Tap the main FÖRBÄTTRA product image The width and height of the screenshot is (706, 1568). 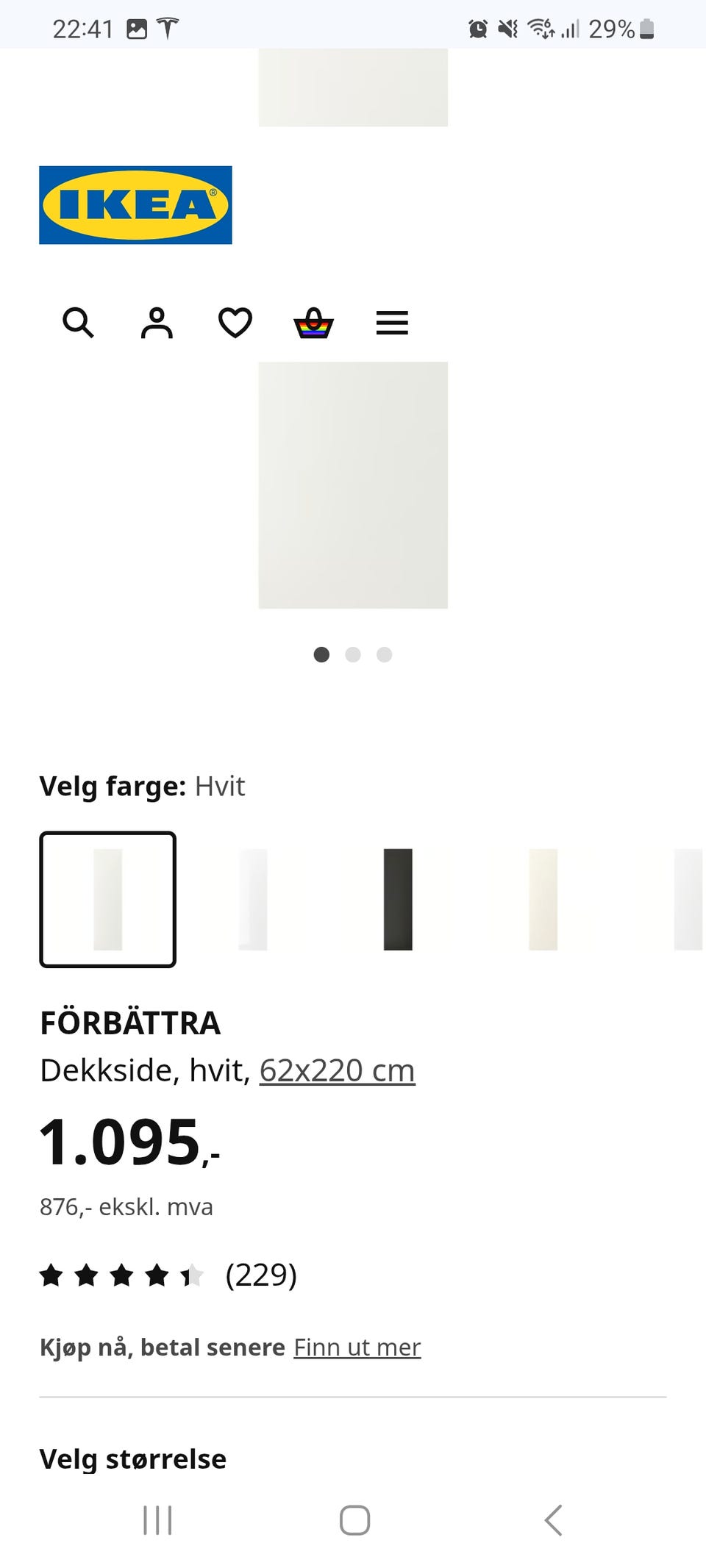coord(353,485)
